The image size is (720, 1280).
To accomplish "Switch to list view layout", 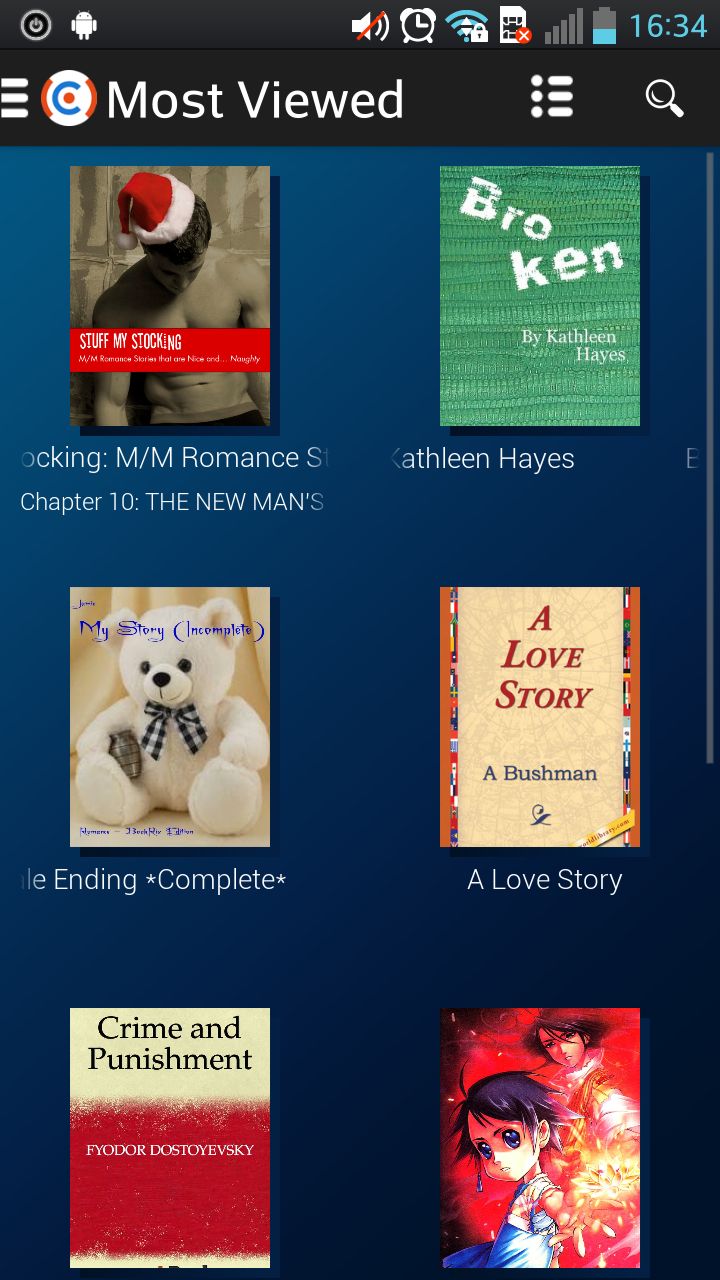I will coord(551,98).
